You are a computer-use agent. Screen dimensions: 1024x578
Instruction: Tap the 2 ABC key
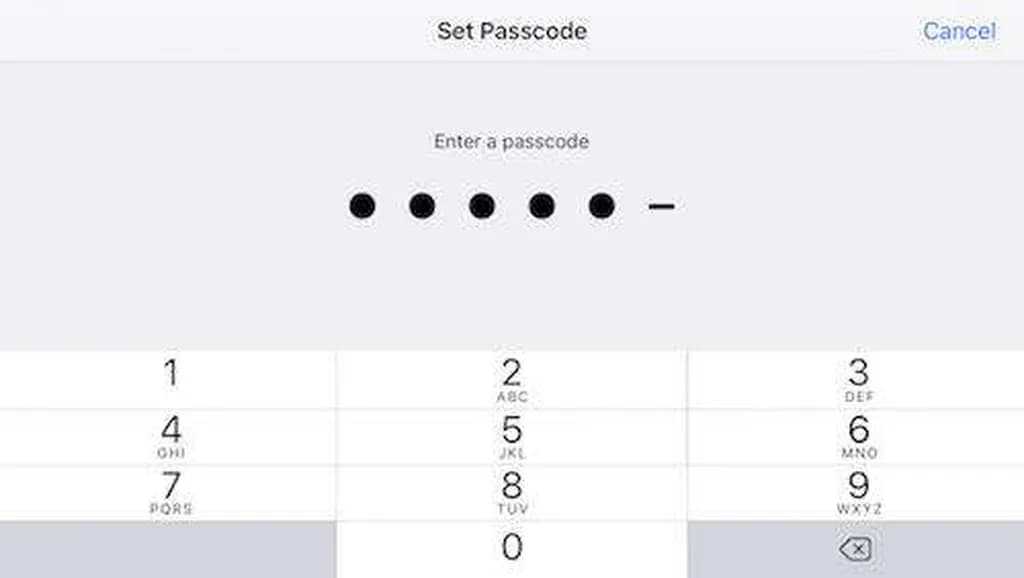coord(511,380)
